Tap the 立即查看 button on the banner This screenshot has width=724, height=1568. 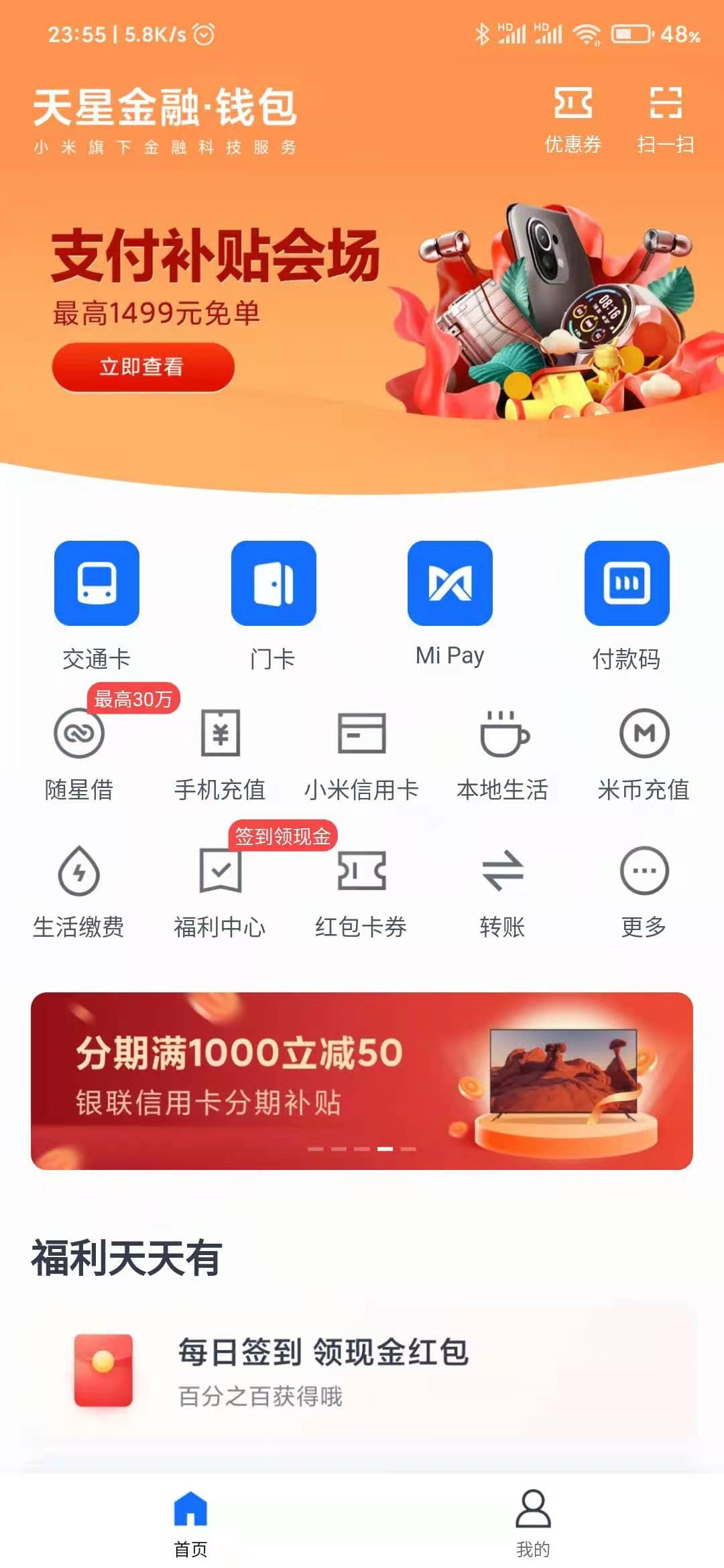142,366
